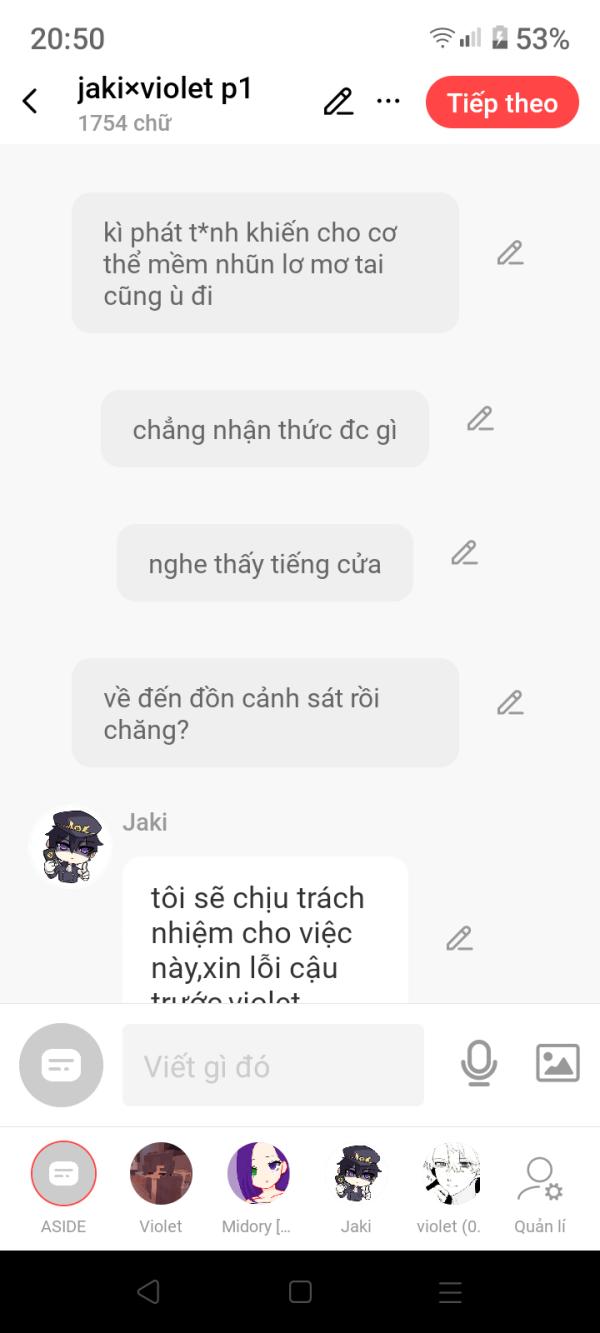This screenshot has width=600, height=1333.
Task: Edit the message 'nghe thấy tiếng cửa'
Action: pyautogui.click(x=464, y=553)
